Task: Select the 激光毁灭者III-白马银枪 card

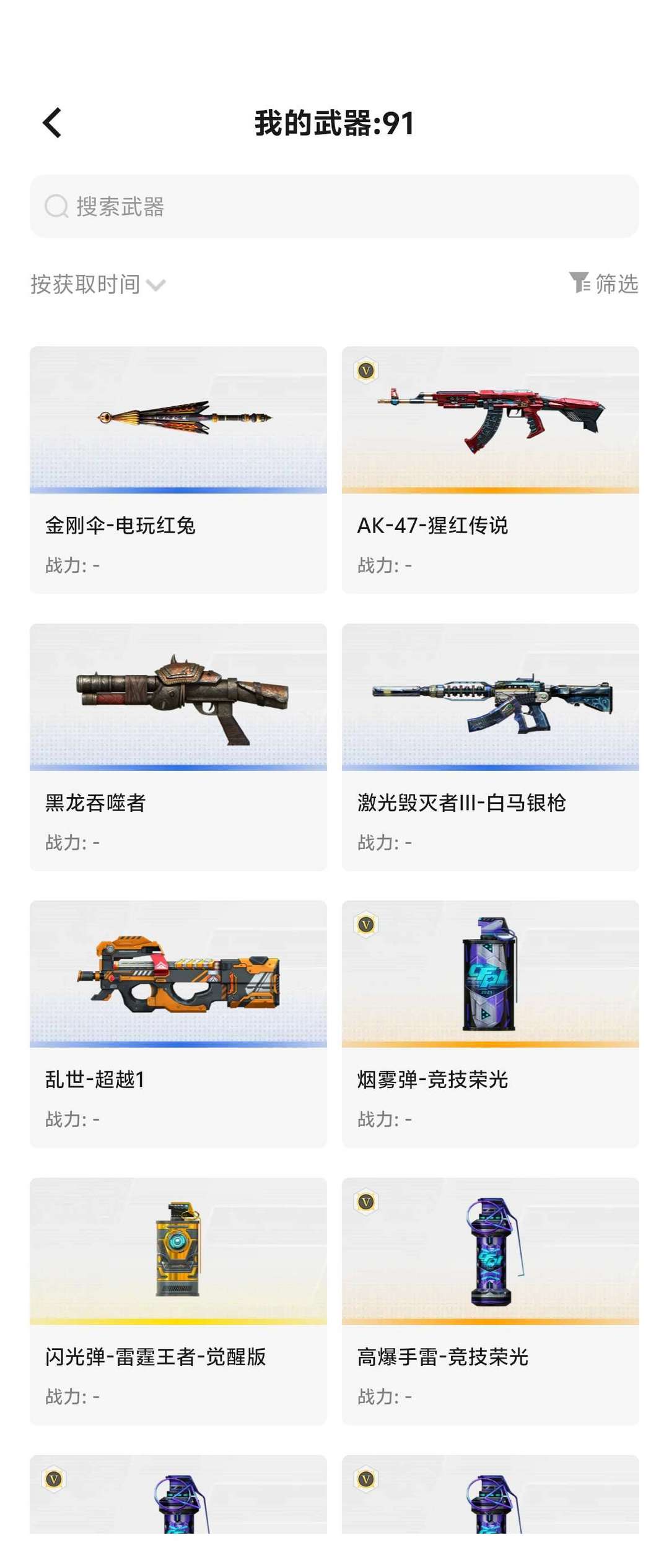Action: coord(491,747)
